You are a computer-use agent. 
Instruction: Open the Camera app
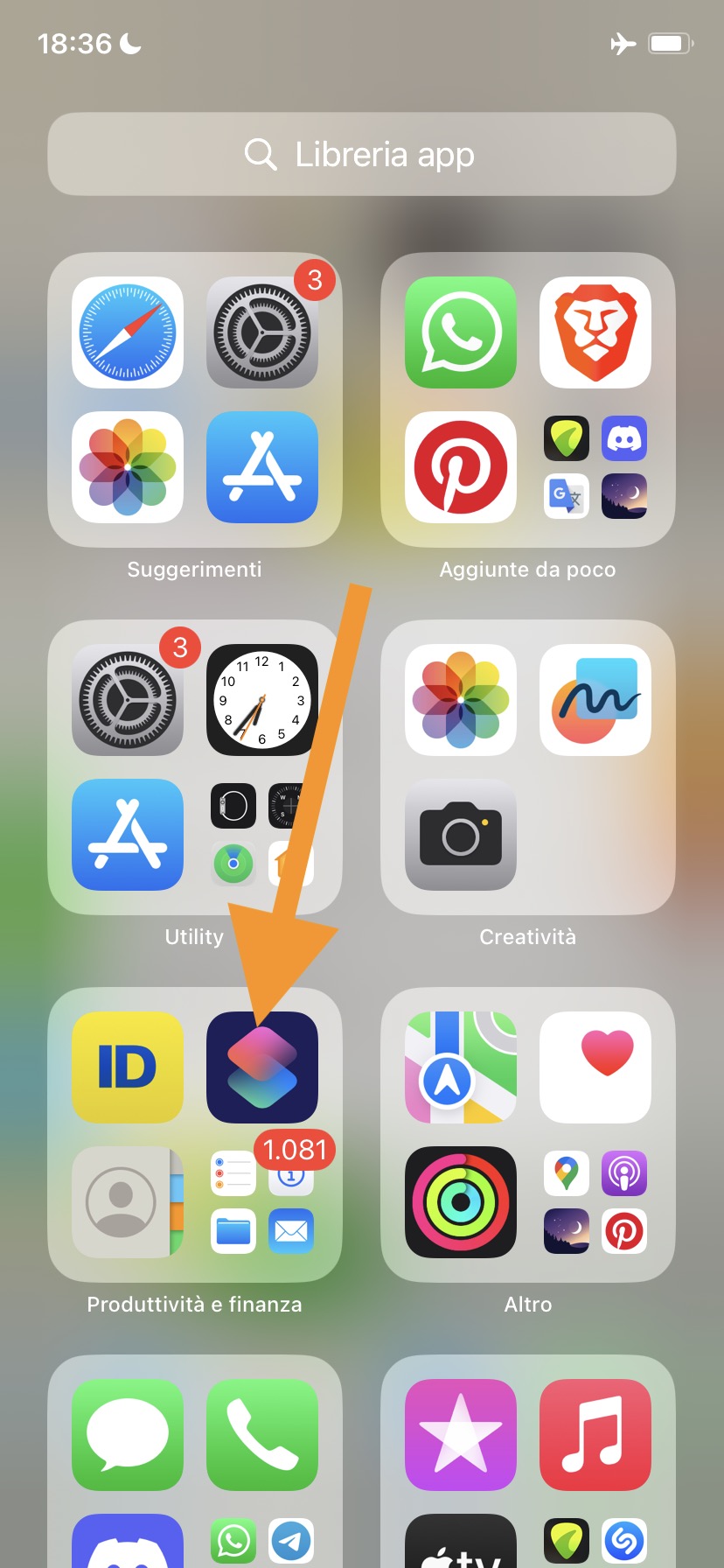(x=461, y=835)
